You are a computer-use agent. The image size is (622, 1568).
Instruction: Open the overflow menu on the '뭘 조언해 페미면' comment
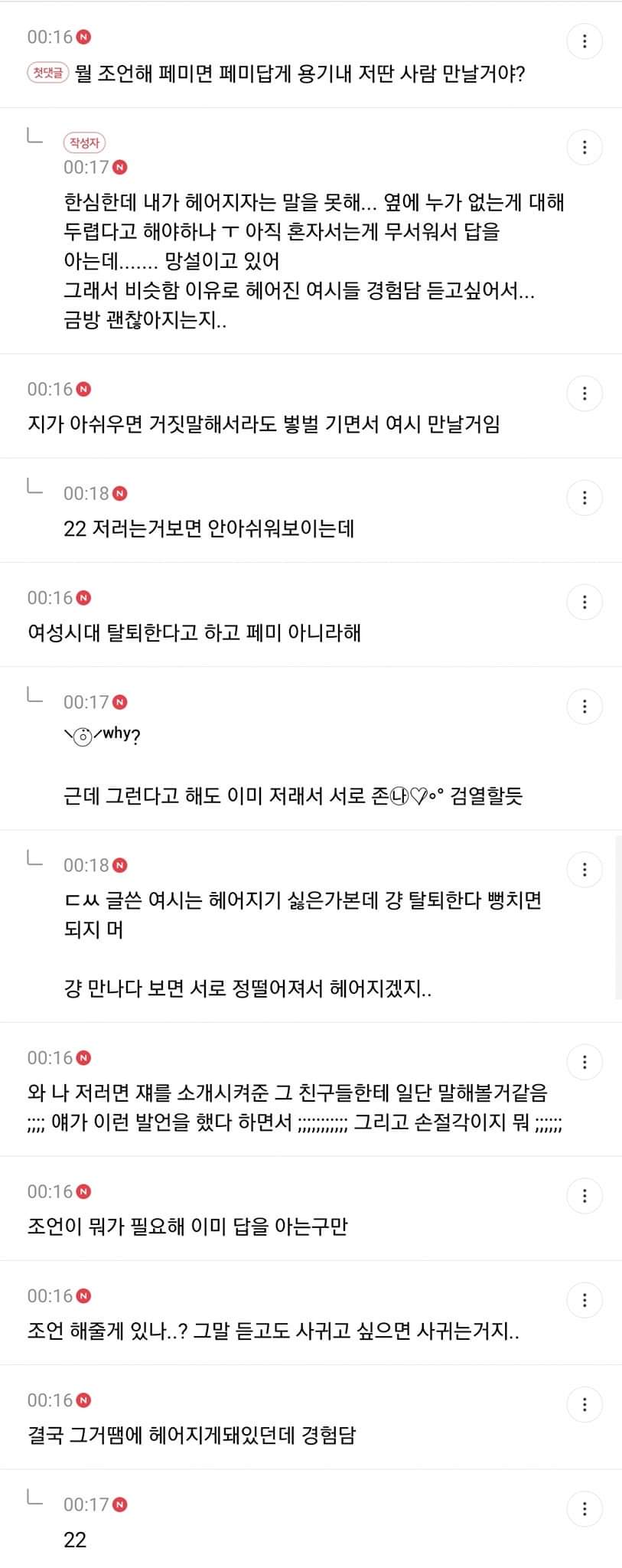point(585,41)
